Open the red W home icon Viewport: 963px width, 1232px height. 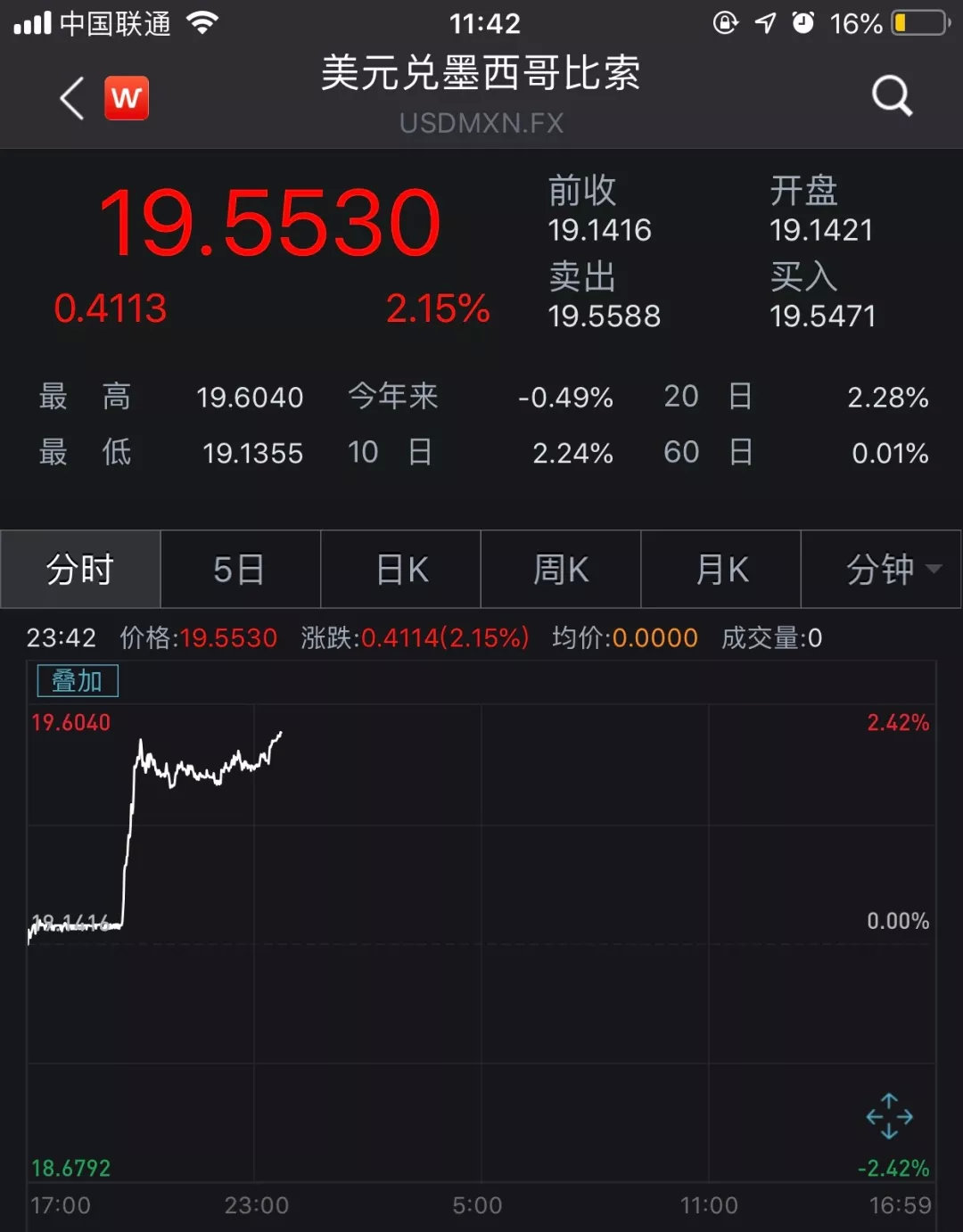127,98
